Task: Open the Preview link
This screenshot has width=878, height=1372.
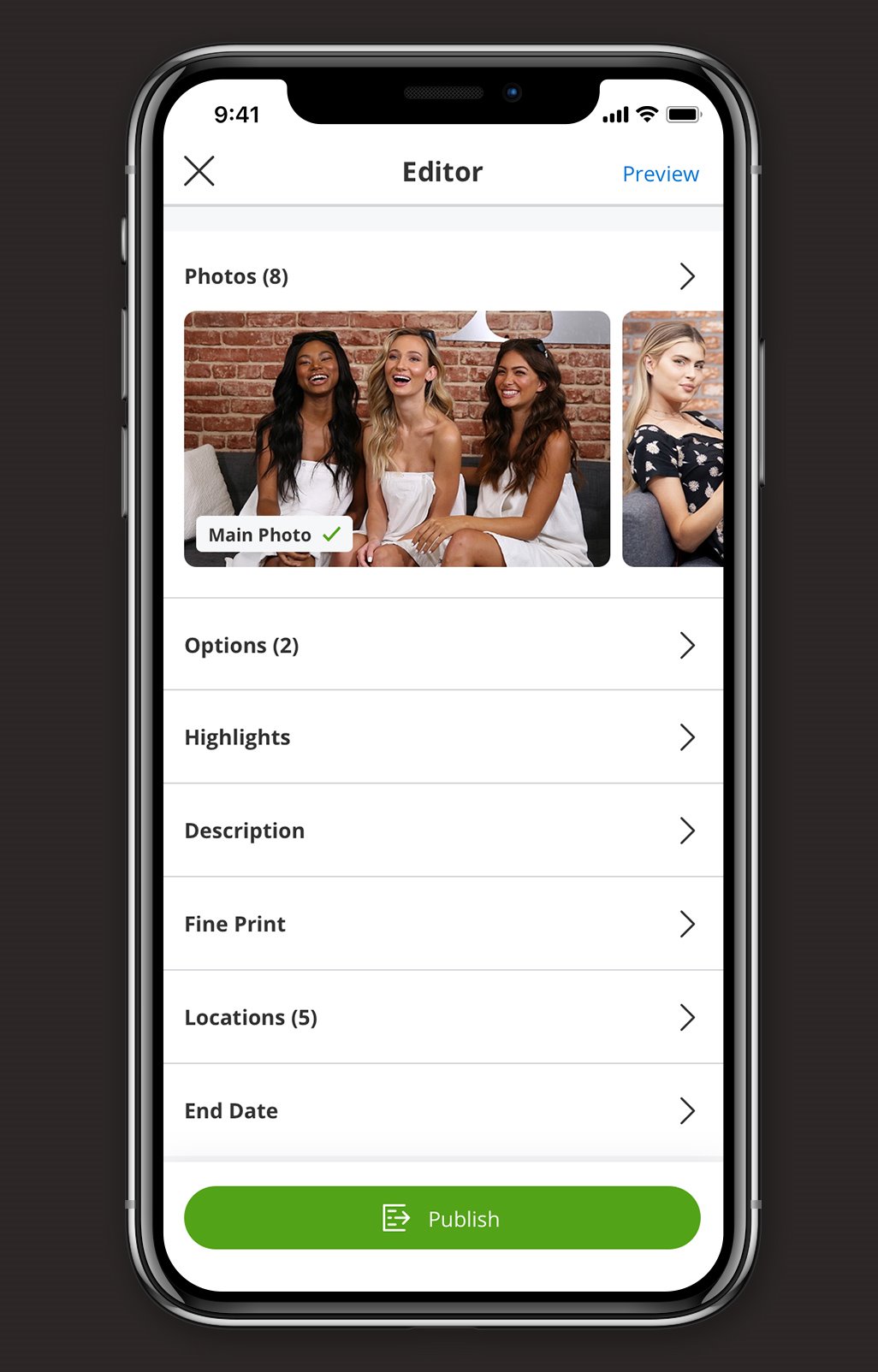Action: [x=660, y=174]
